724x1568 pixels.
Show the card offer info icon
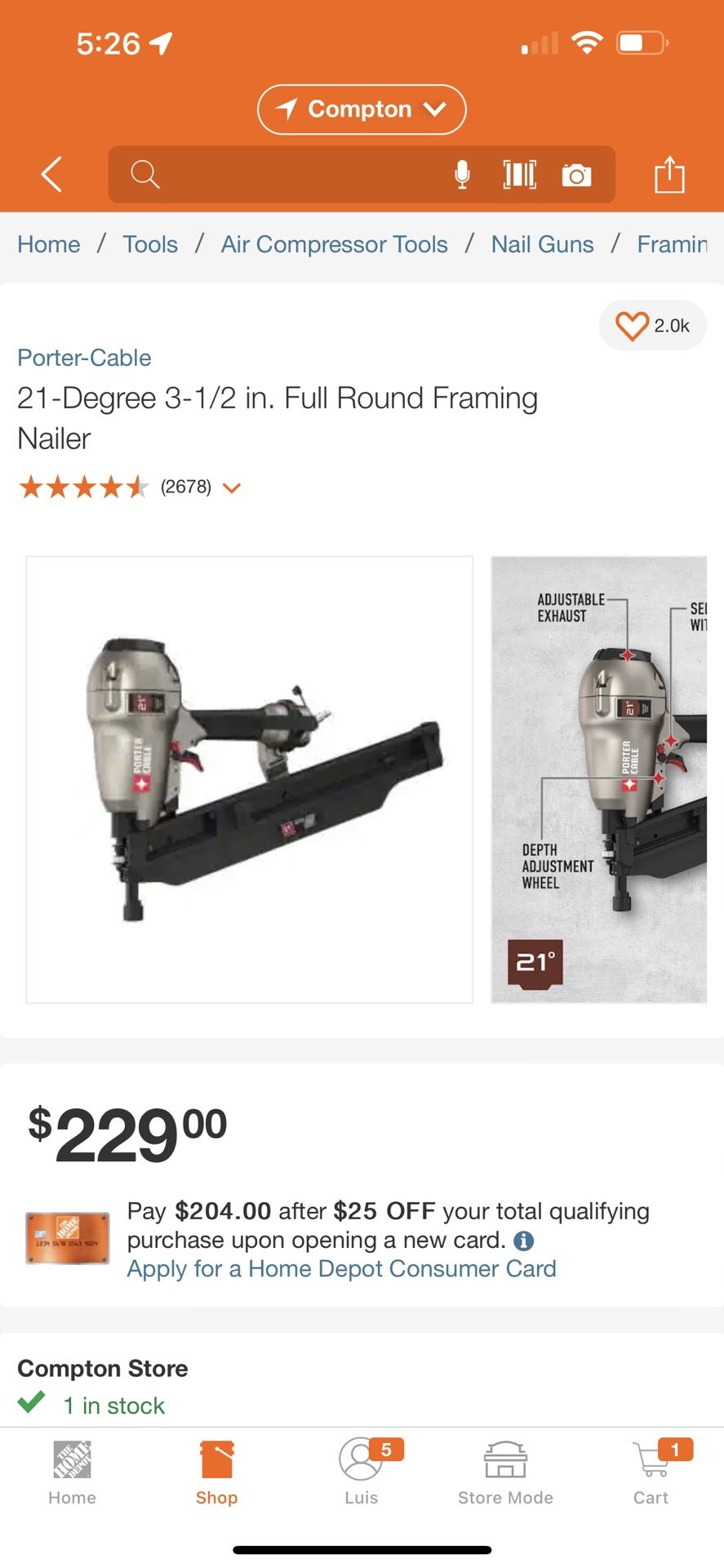pyautogui.click(x=523, y=1241)
